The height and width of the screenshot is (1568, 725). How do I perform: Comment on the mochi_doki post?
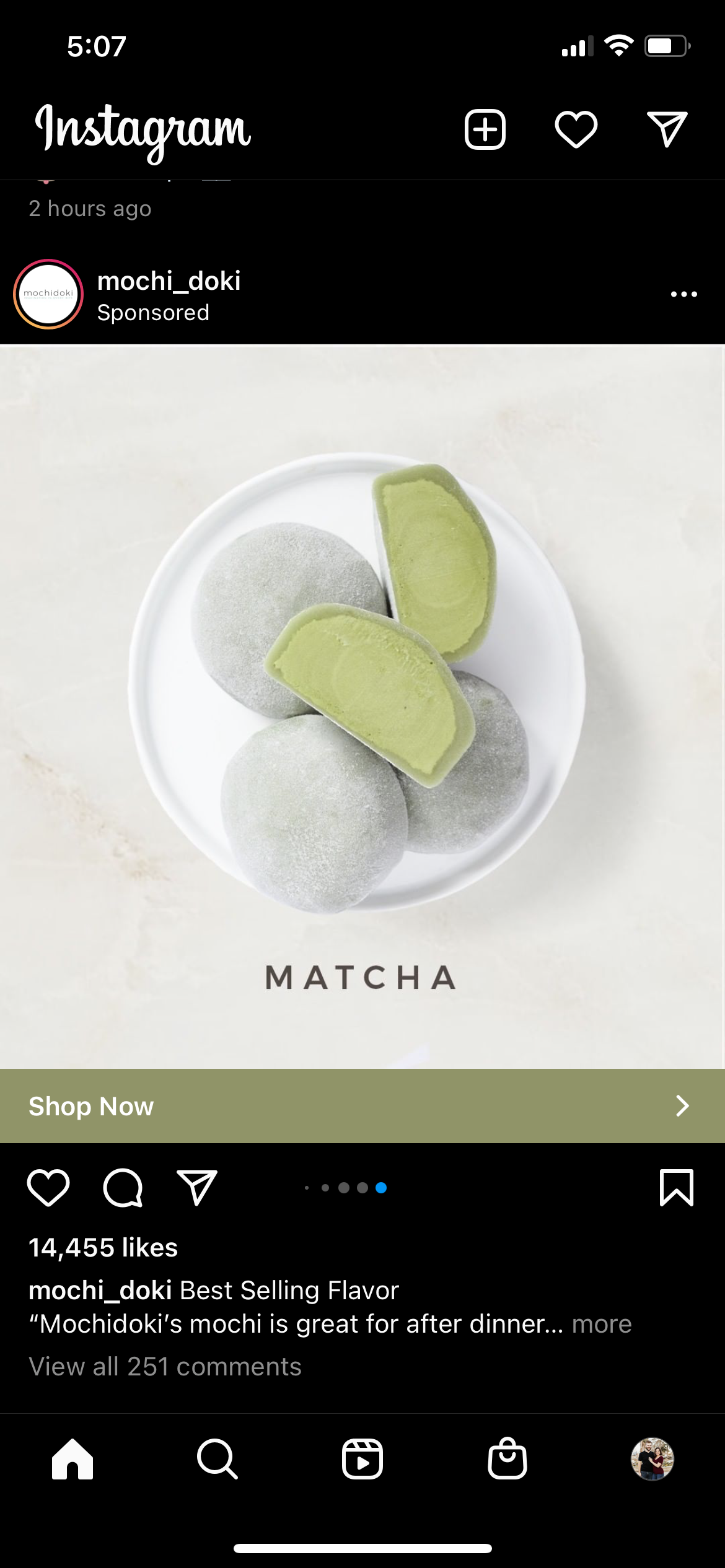click(x=123, y=1188)
